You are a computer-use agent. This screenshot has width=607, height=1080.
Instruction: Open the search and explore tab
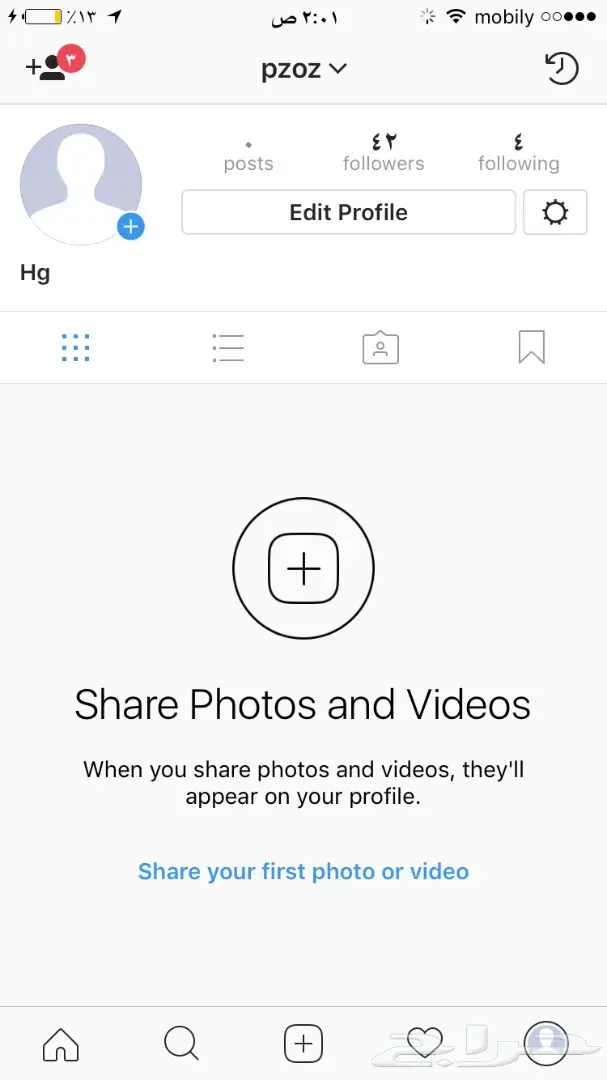181,1044
